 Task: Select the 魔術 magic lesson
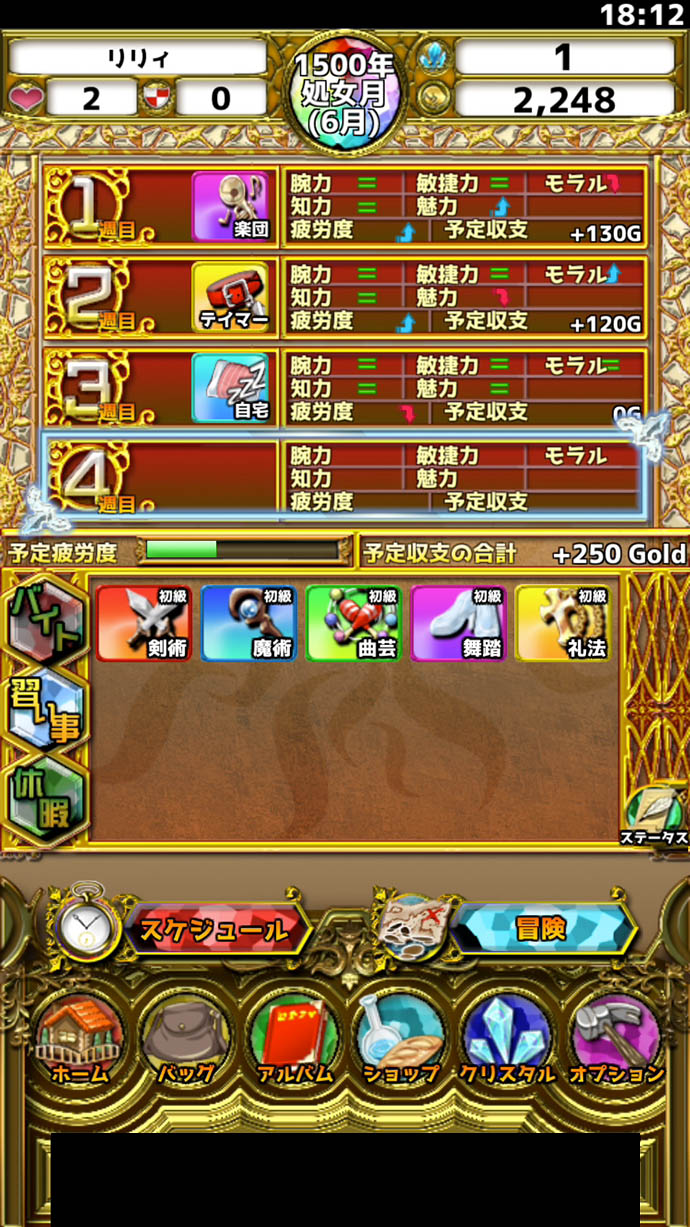click(248, 624)
